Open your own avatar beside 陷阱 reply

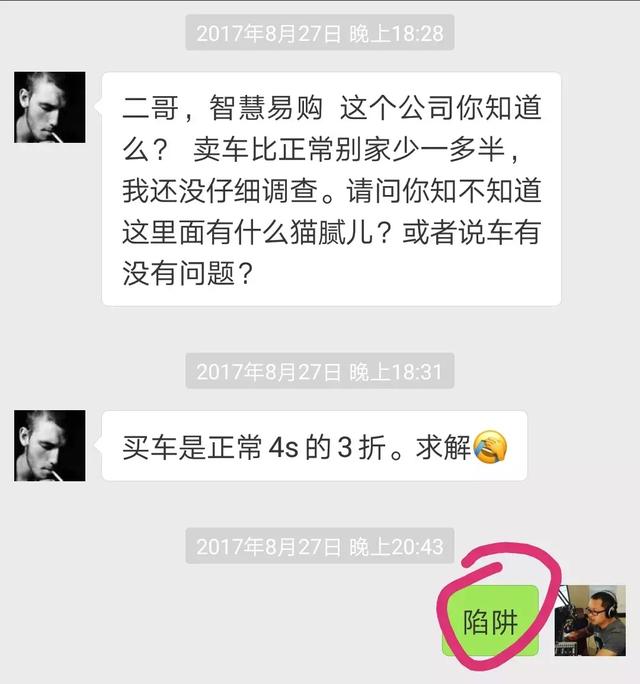pyautogui.click(x=589, y=620)
